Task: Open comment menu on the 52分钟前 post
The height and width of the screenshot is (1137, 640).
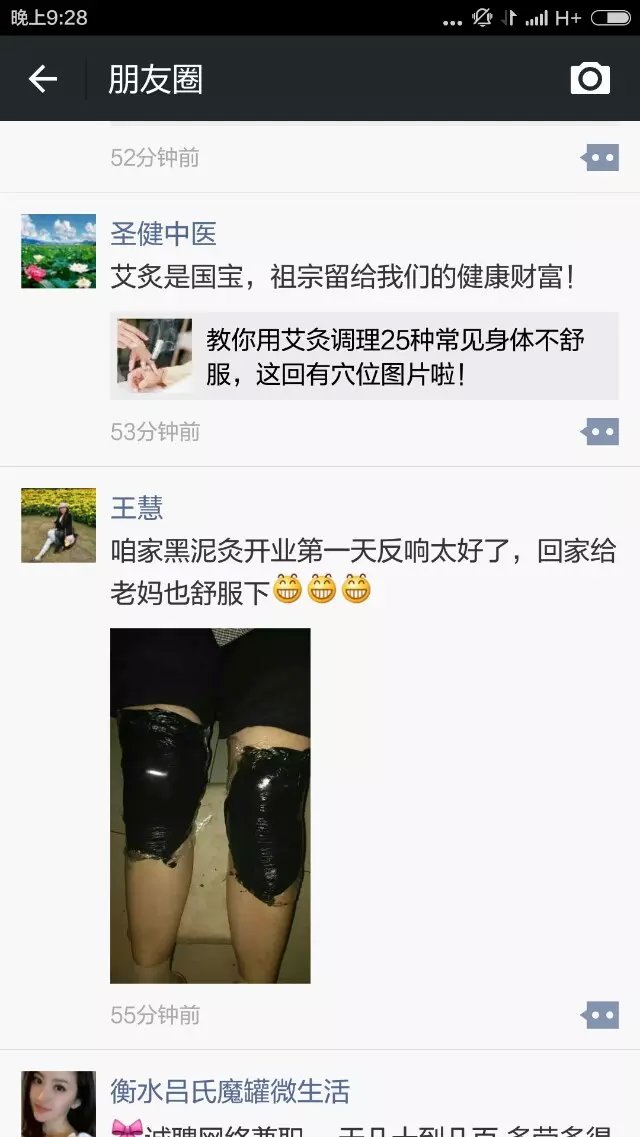Action: point(601,157)
